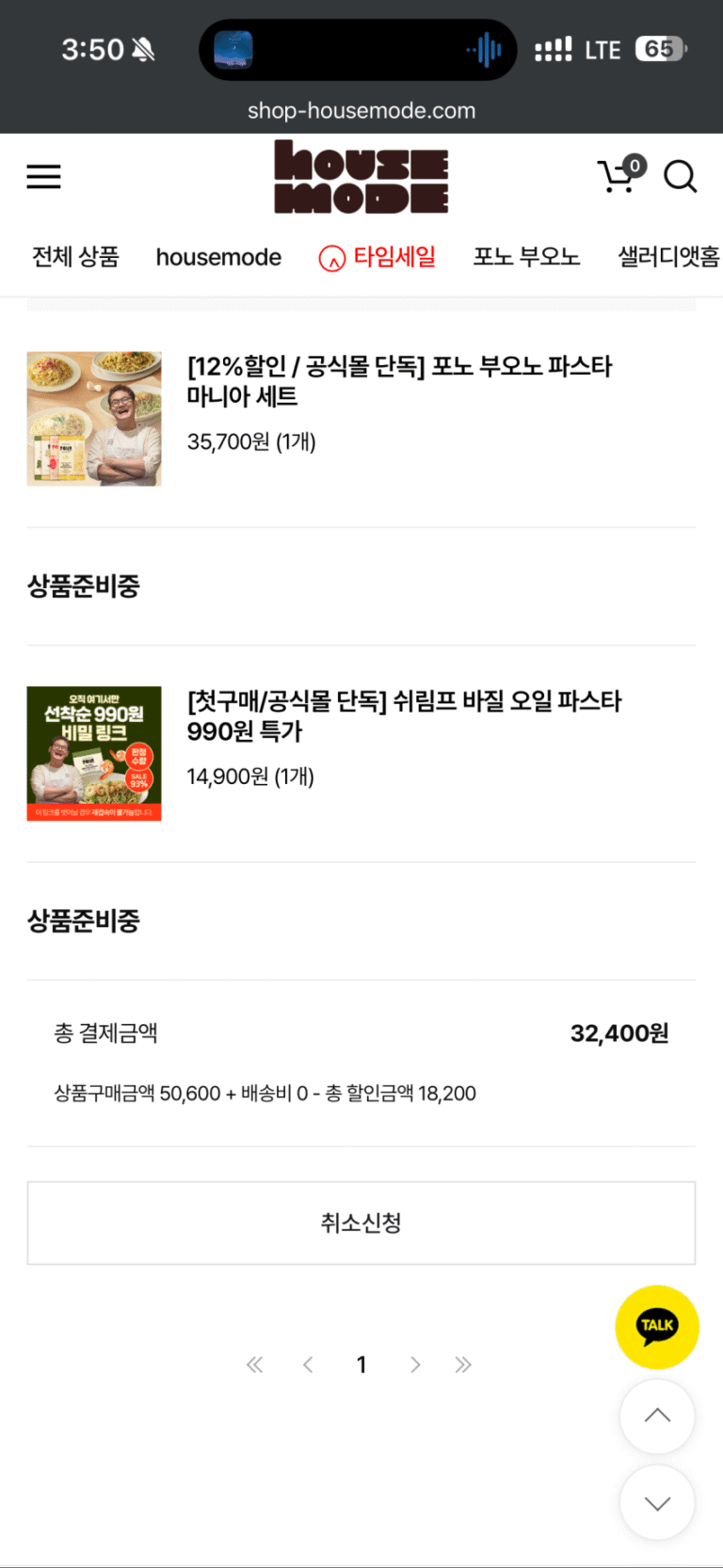The image size is (723, 1568).
Task: Select the housemode category tab
Action: [x=218, y=257]
